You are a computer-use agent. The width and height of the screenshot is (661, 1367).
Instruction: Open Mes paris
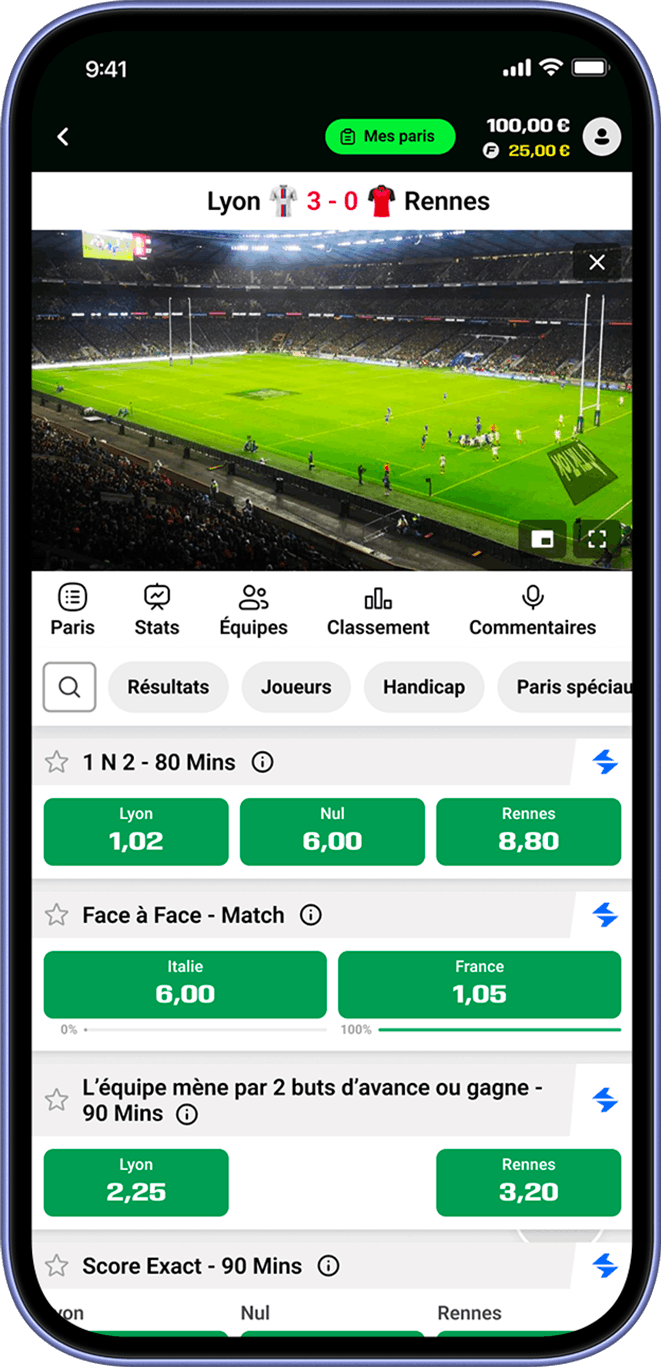pos(389,137)
